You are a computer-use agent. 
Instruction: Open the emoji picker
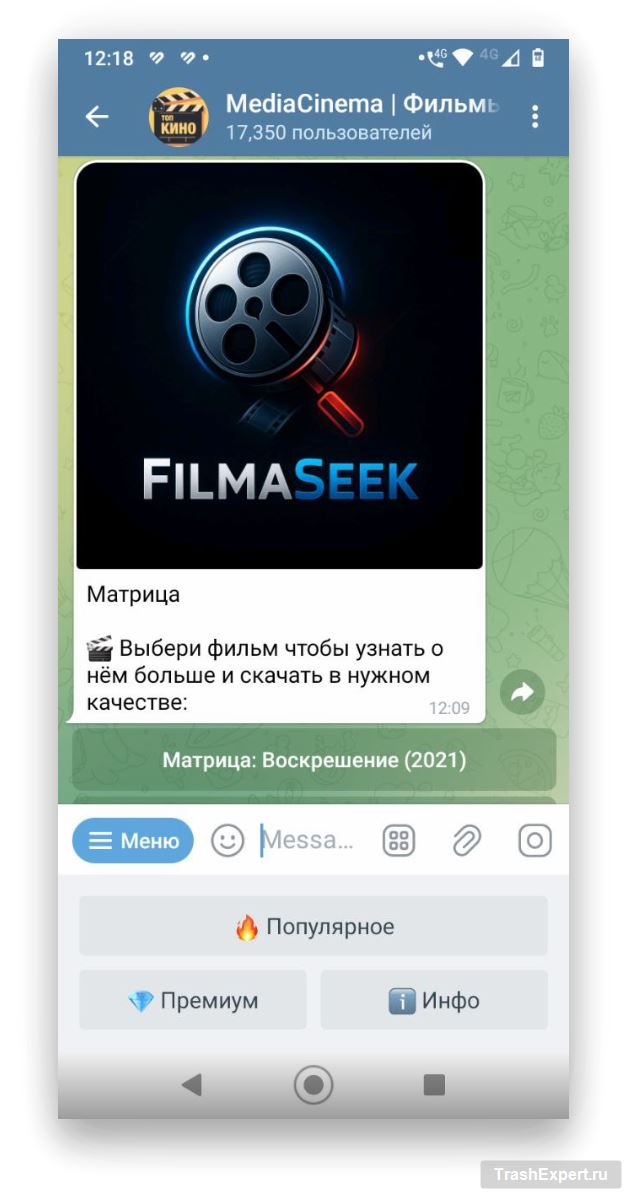point(227,841)
